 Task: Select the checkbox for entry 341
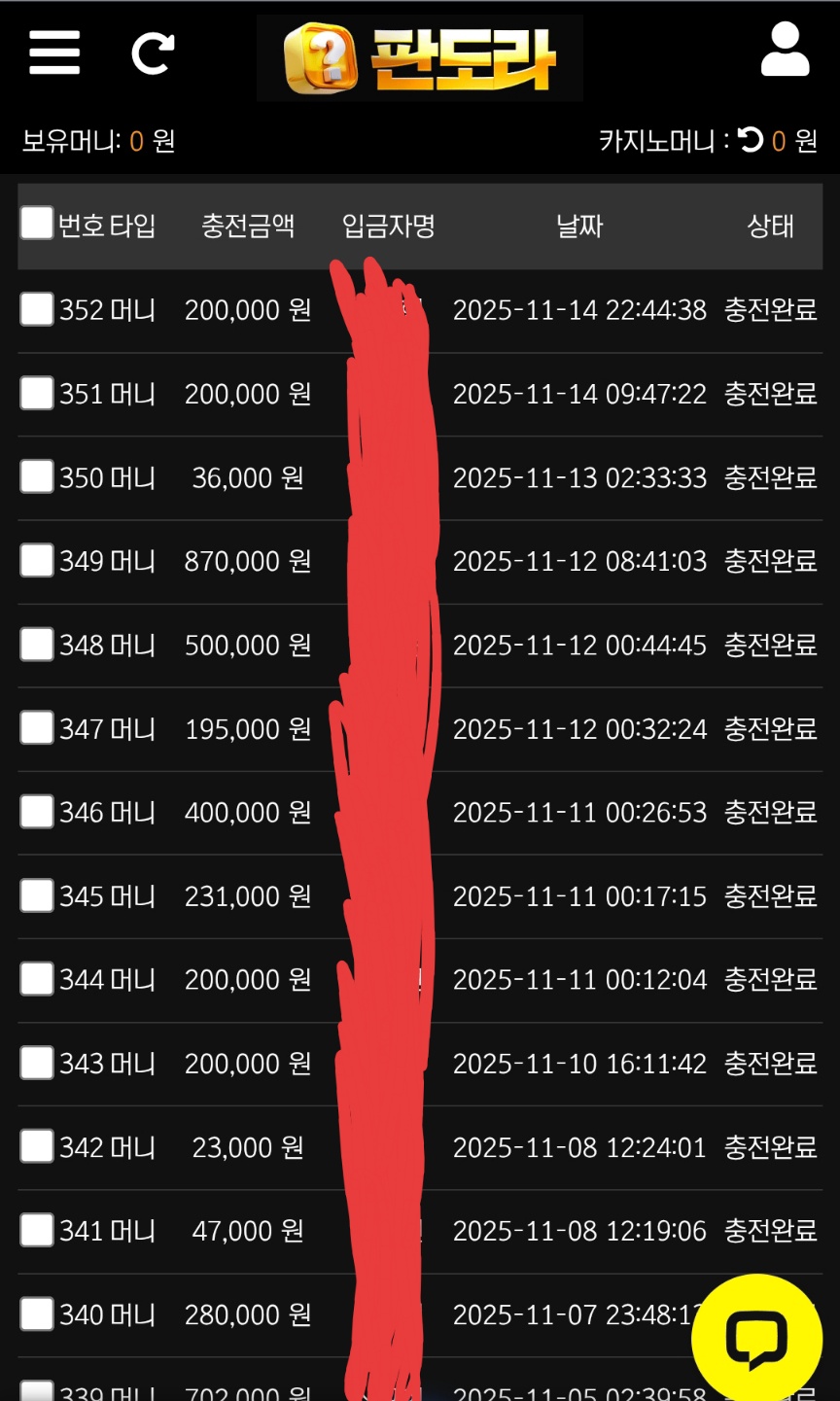coord(37,1230)
